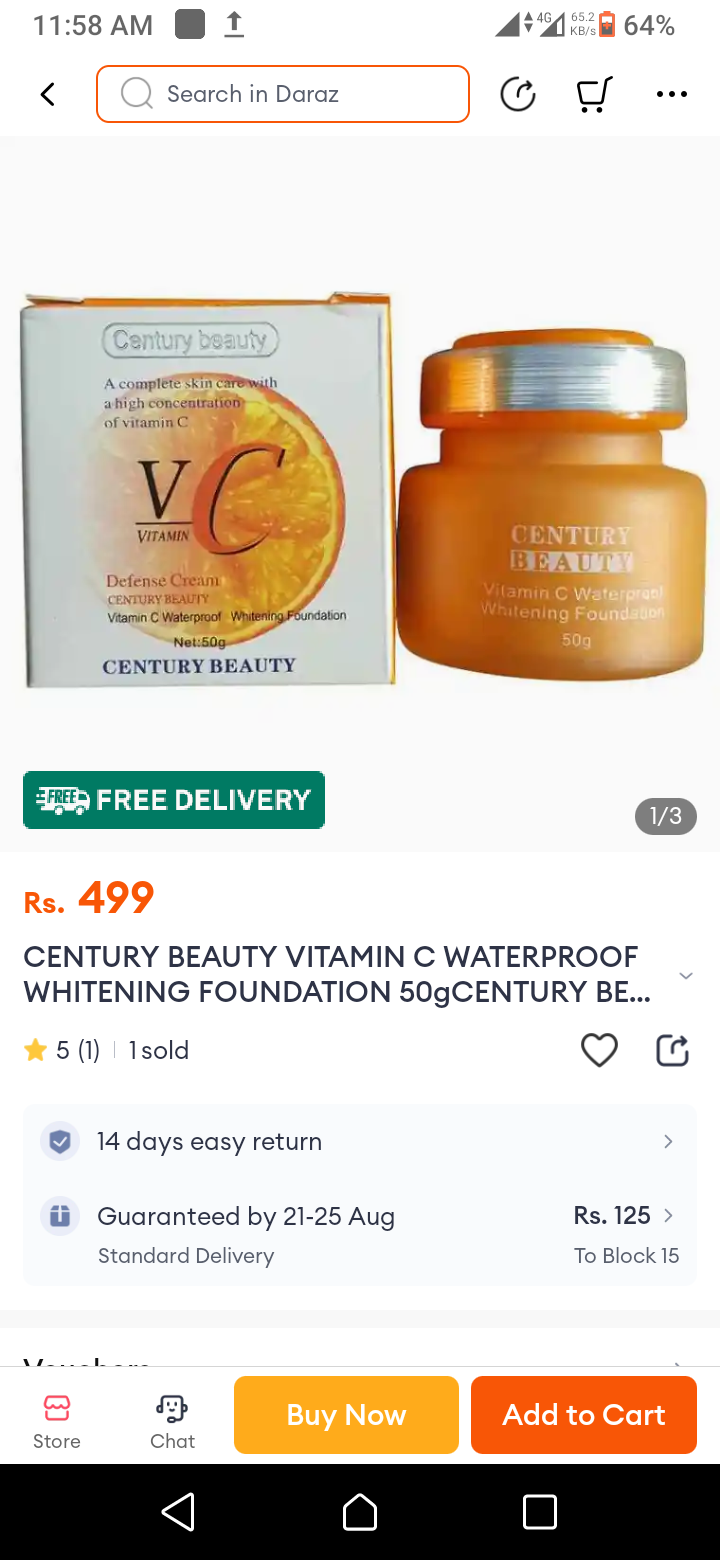This screenshot has height=1560, width=720.
Task: Visit the seller's Store
Action: pyautogui.click(x=57, y=1420)
